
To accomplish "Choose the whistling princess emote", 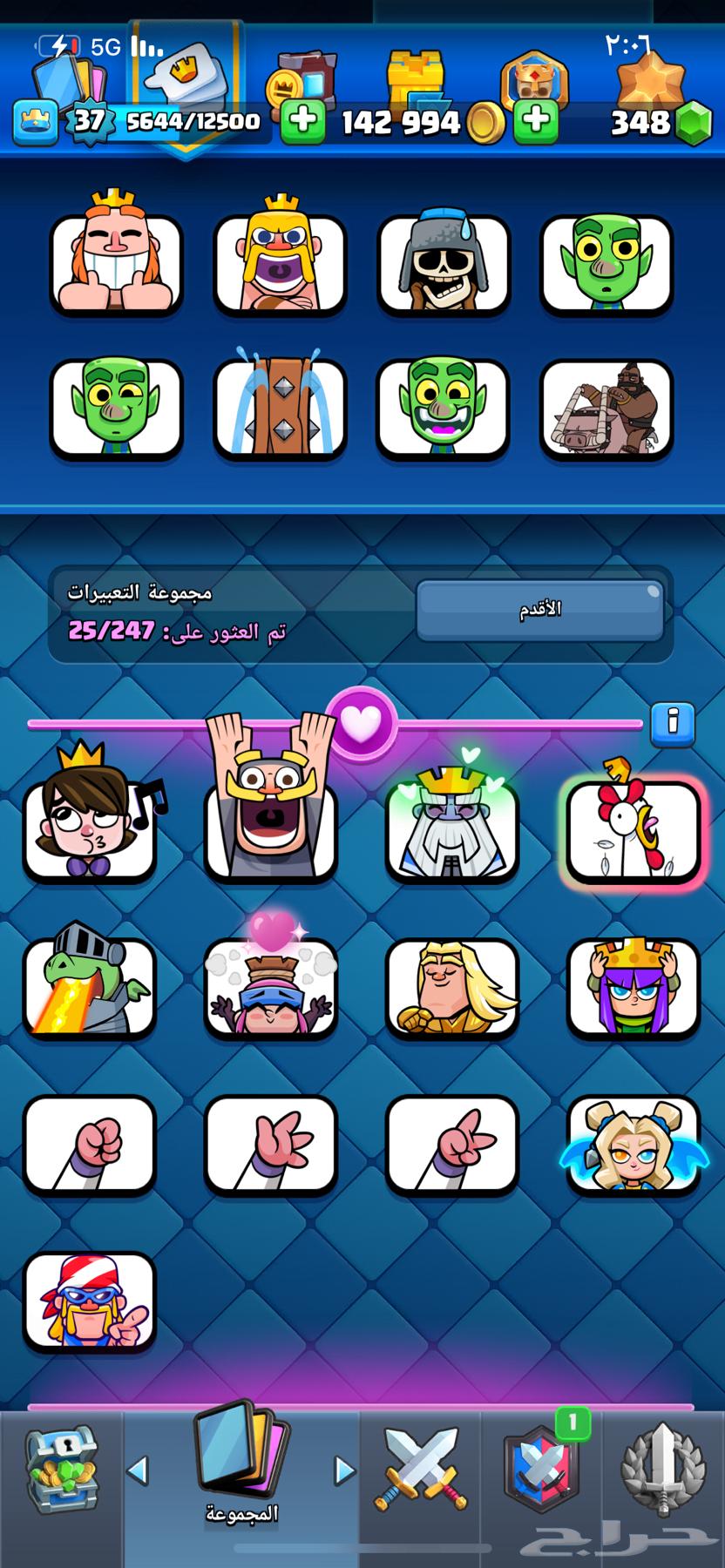I will coord(90,828).
